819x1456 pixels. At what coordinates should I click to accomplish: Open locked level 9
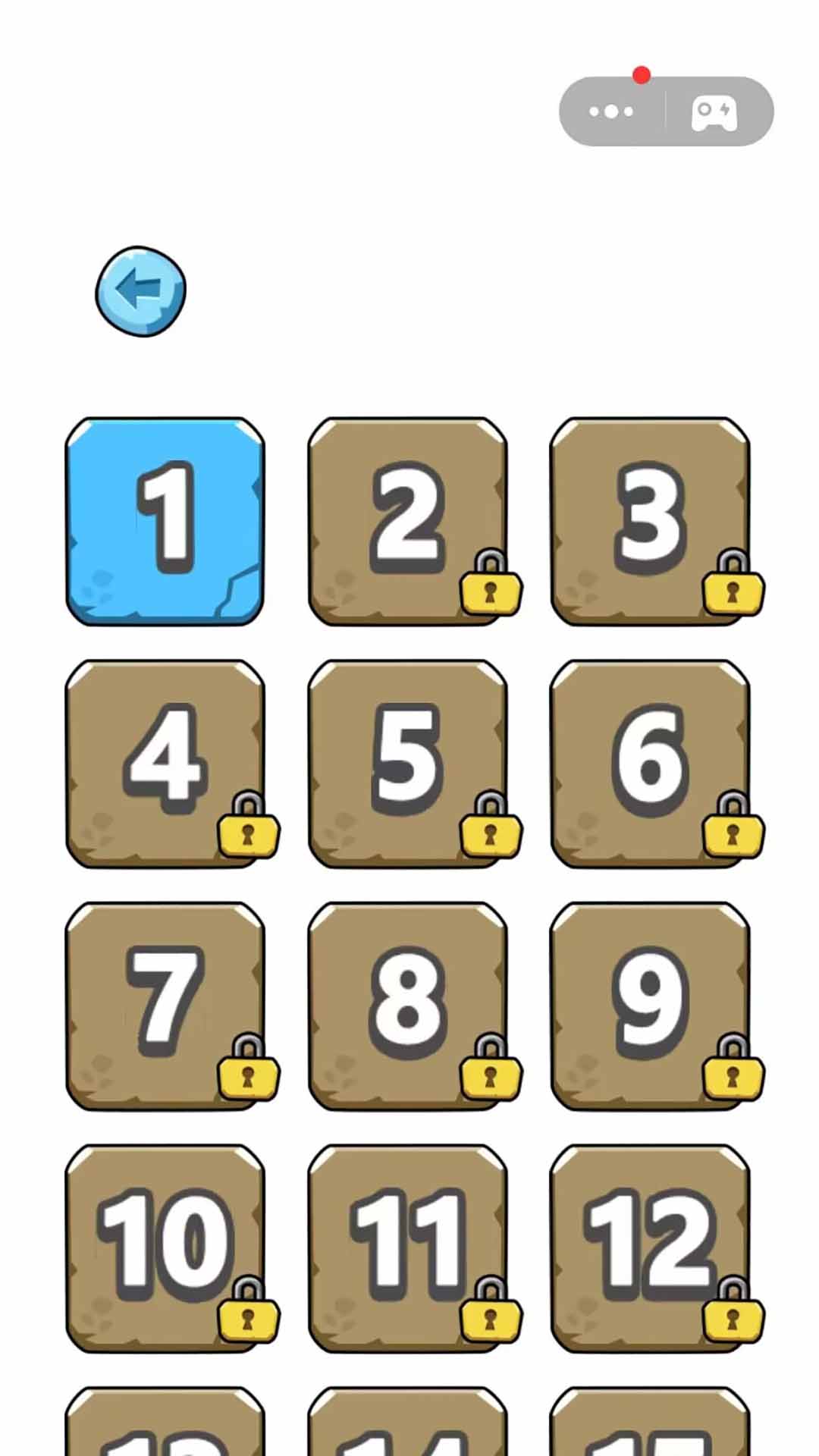(650, 1006)
